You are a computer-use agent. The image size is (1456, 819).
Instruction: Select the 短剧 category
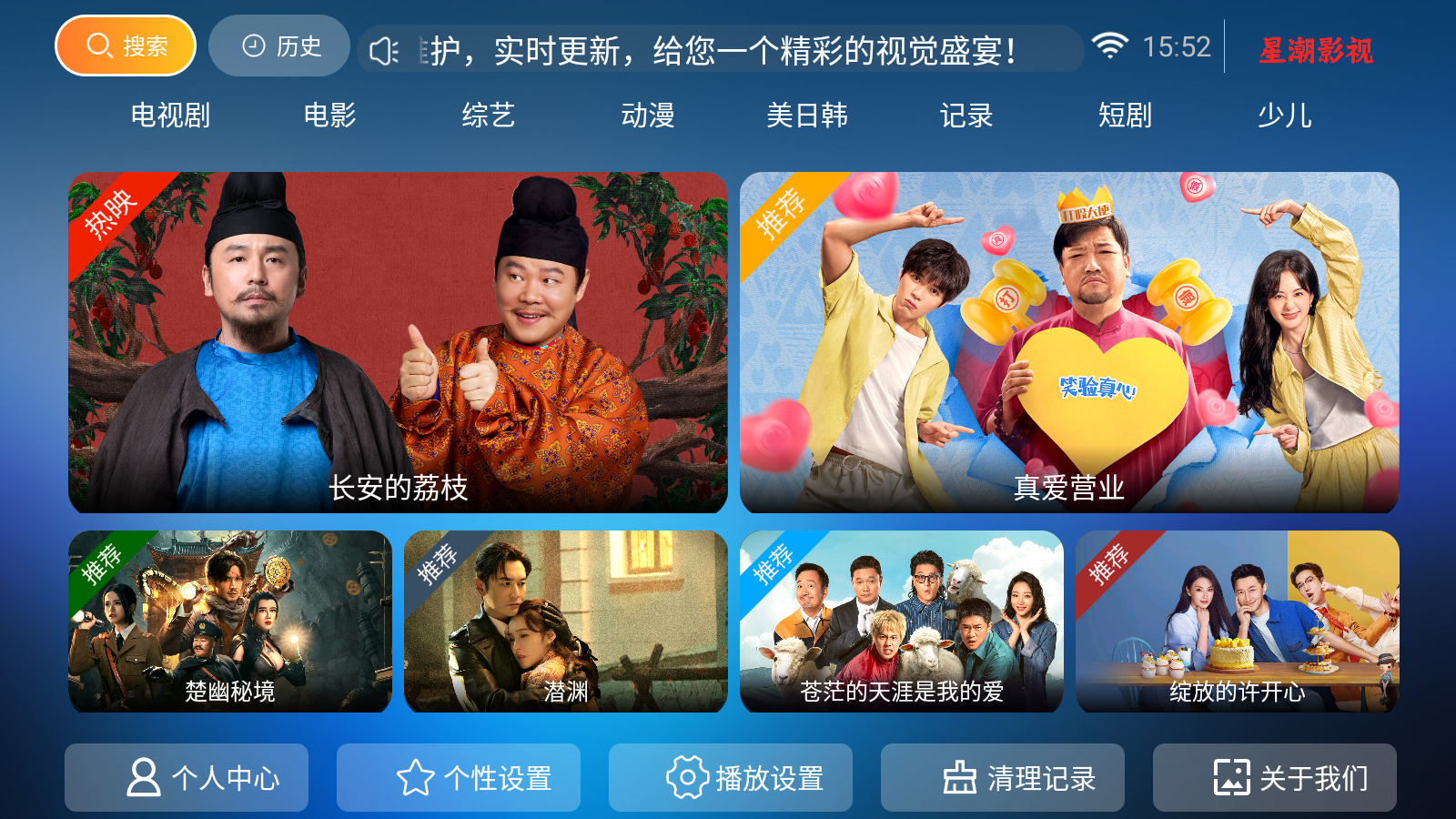[x=1126, y=116]
